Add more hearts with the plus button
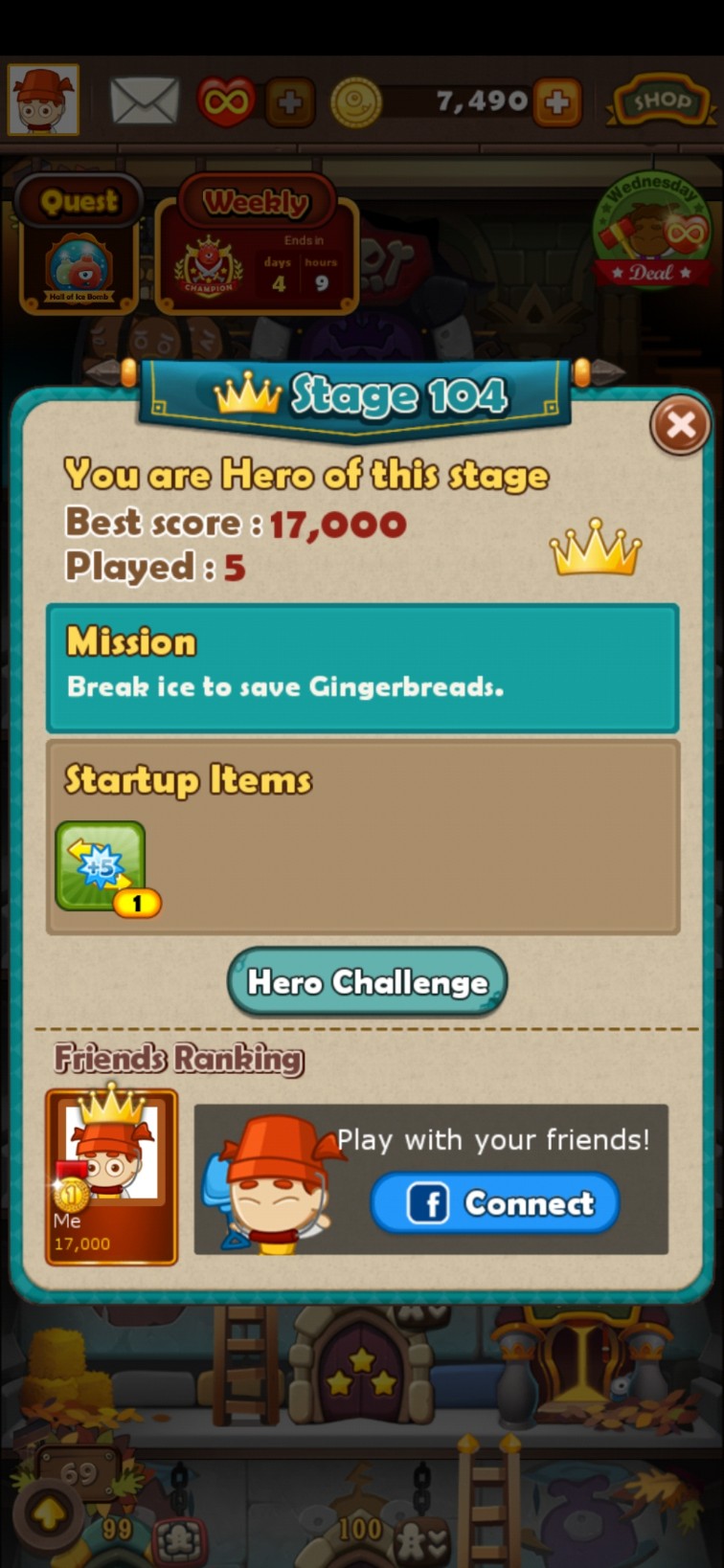Image resolution: width=724 pixels, height=1568 pixels. [289, 101]
